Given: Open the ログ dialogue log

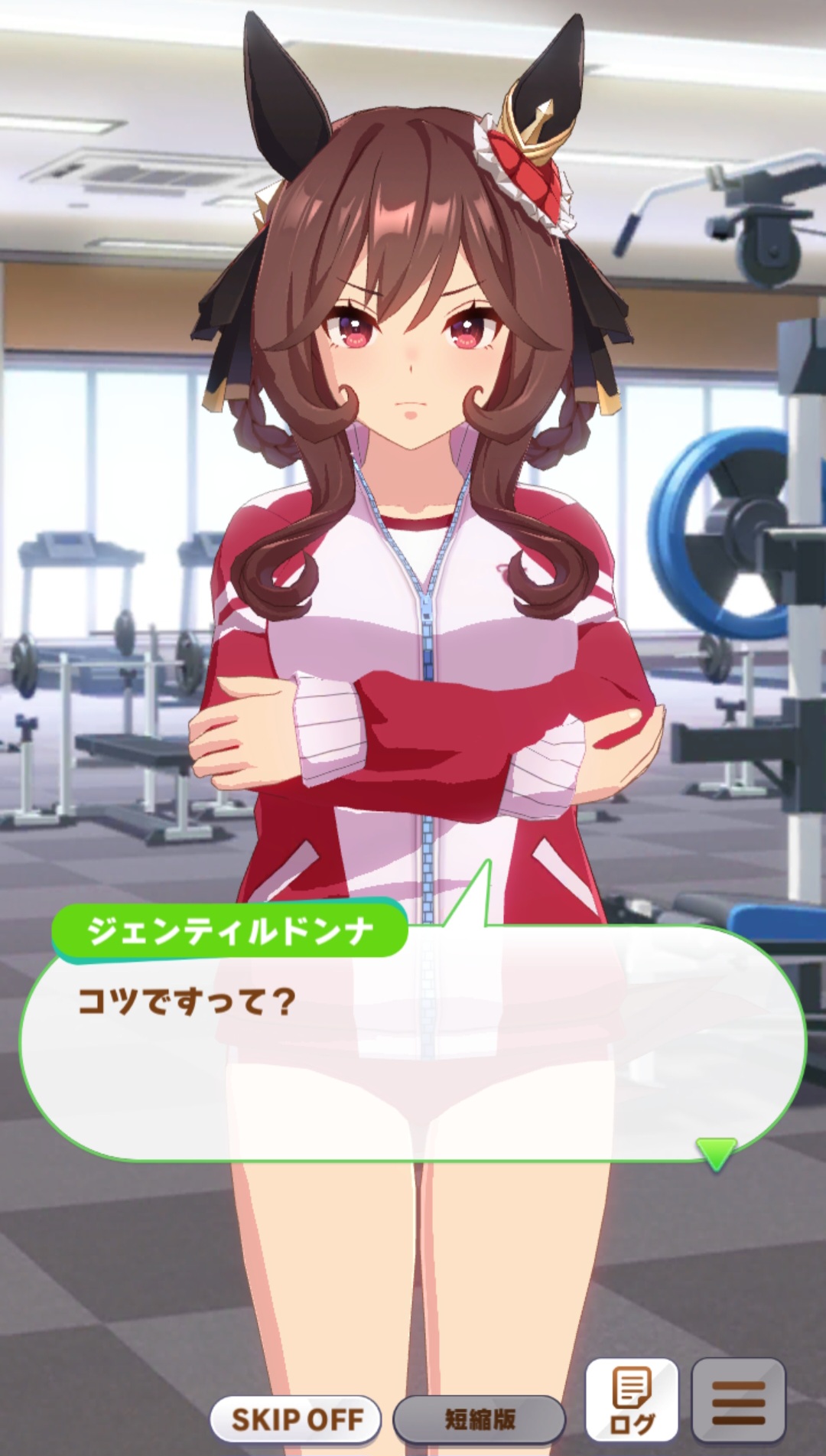Looking at the screenshot, I should [x=631, y=1402].
